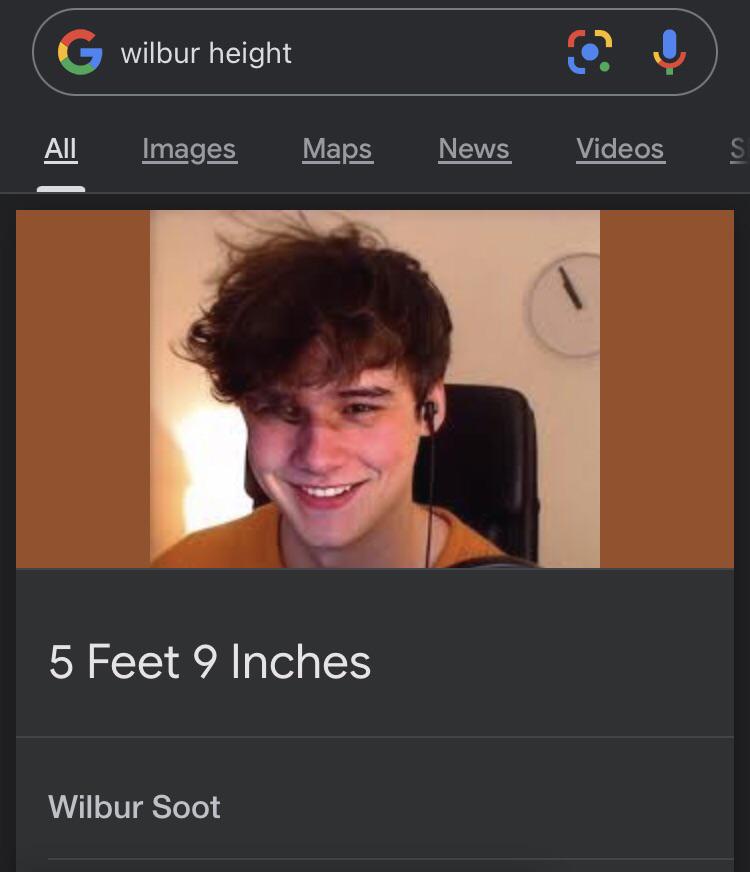Open Google Lens camera search

(x=590, y=52)
